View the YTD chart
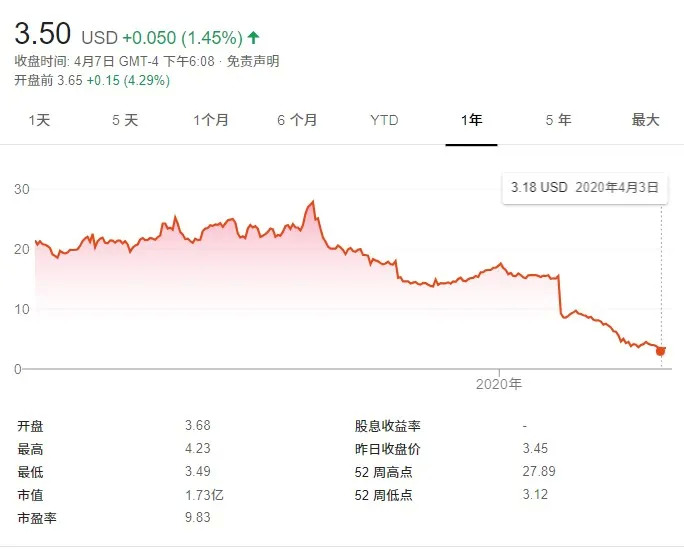Viewport: 684px width, 549px height. [x=384, y=120]
